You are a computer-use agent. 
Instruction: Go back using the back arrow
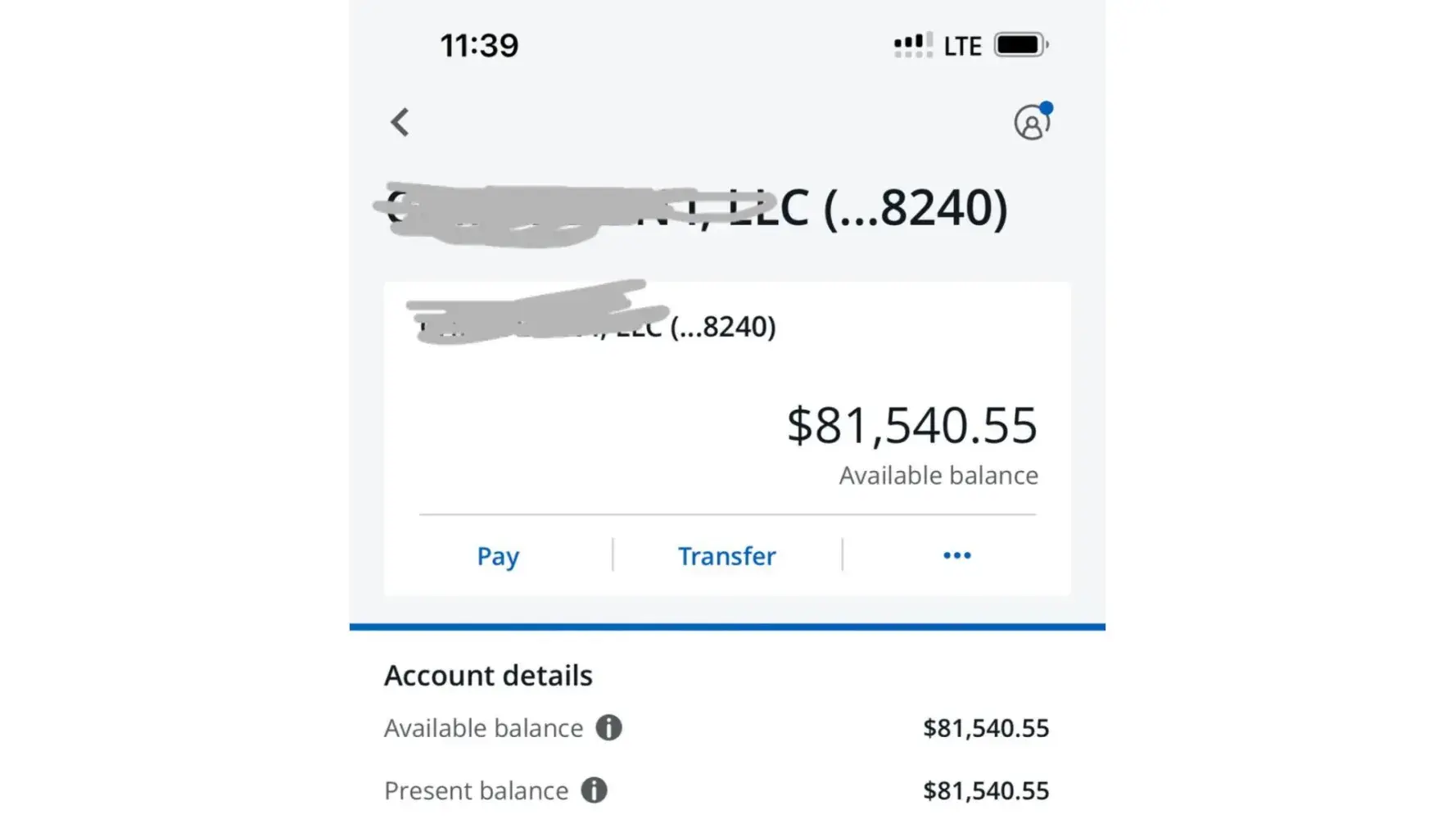click(400, 123)
